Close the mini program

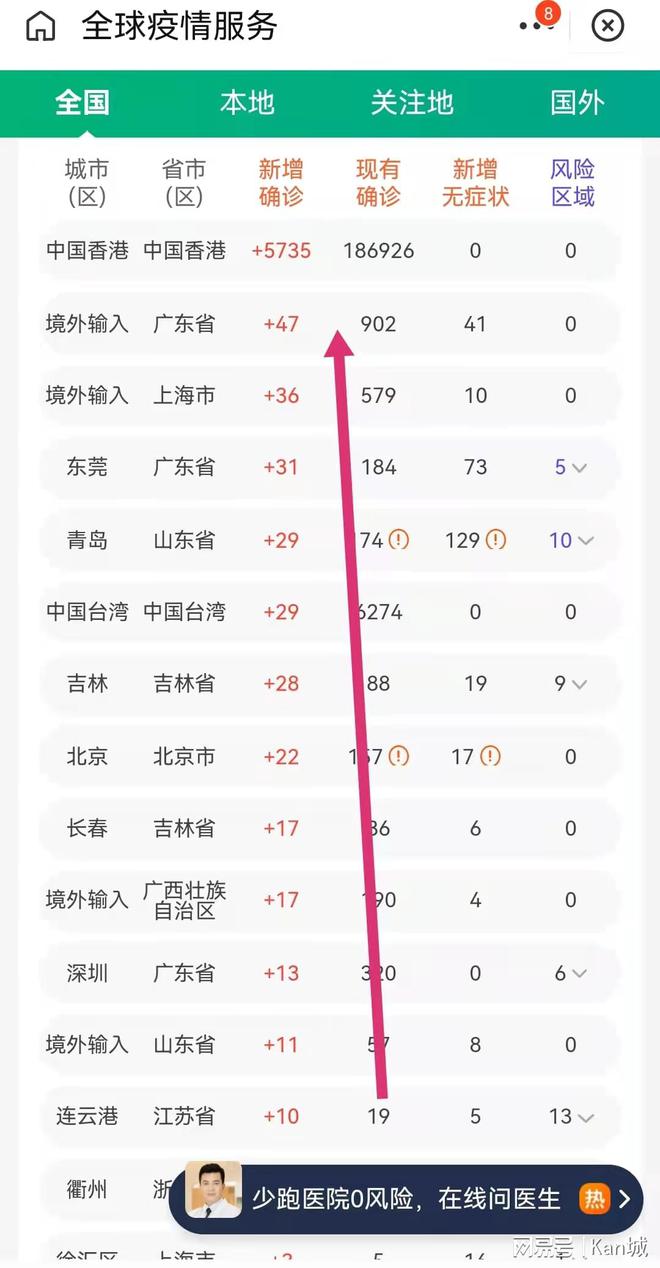608,26
